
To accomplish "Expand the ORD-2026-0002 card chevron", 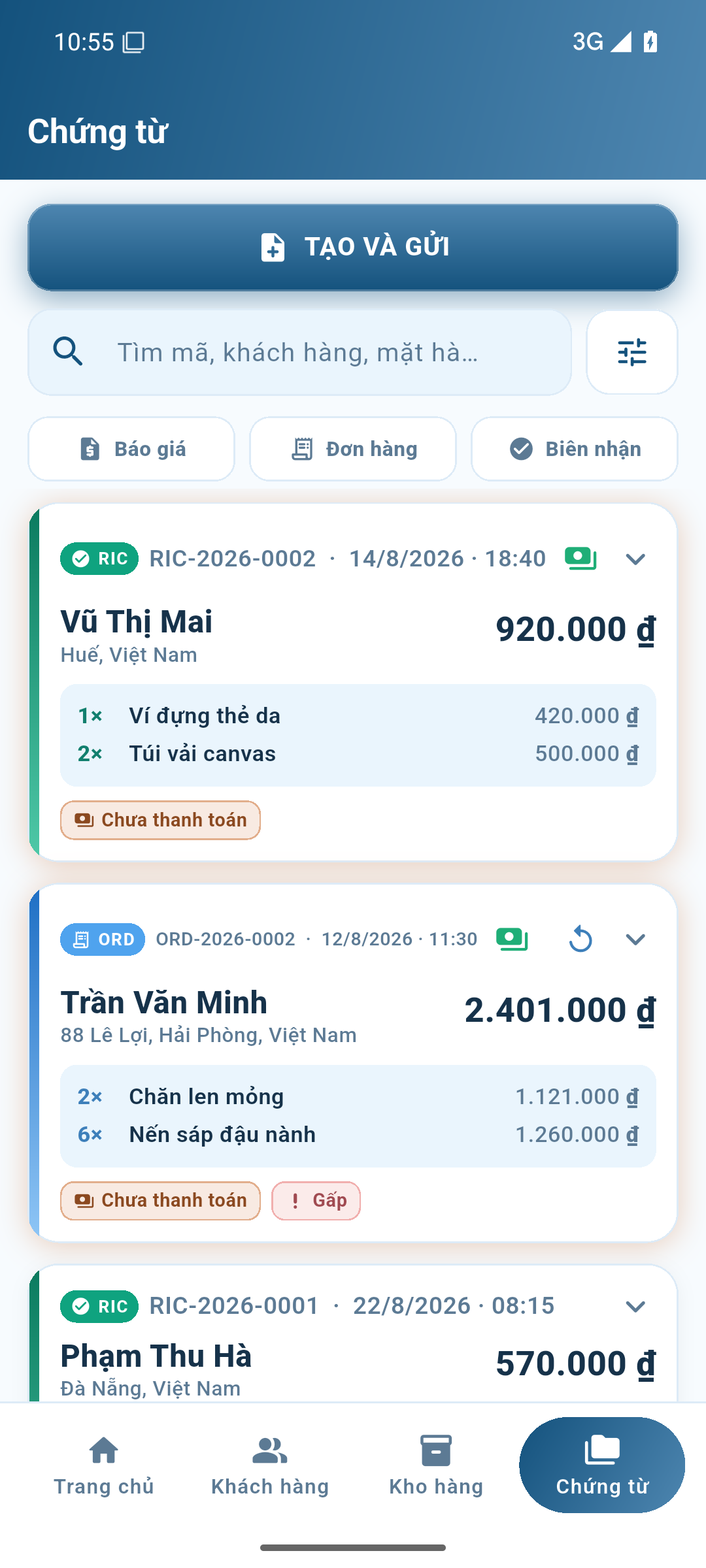I will [x=635, y=939].
